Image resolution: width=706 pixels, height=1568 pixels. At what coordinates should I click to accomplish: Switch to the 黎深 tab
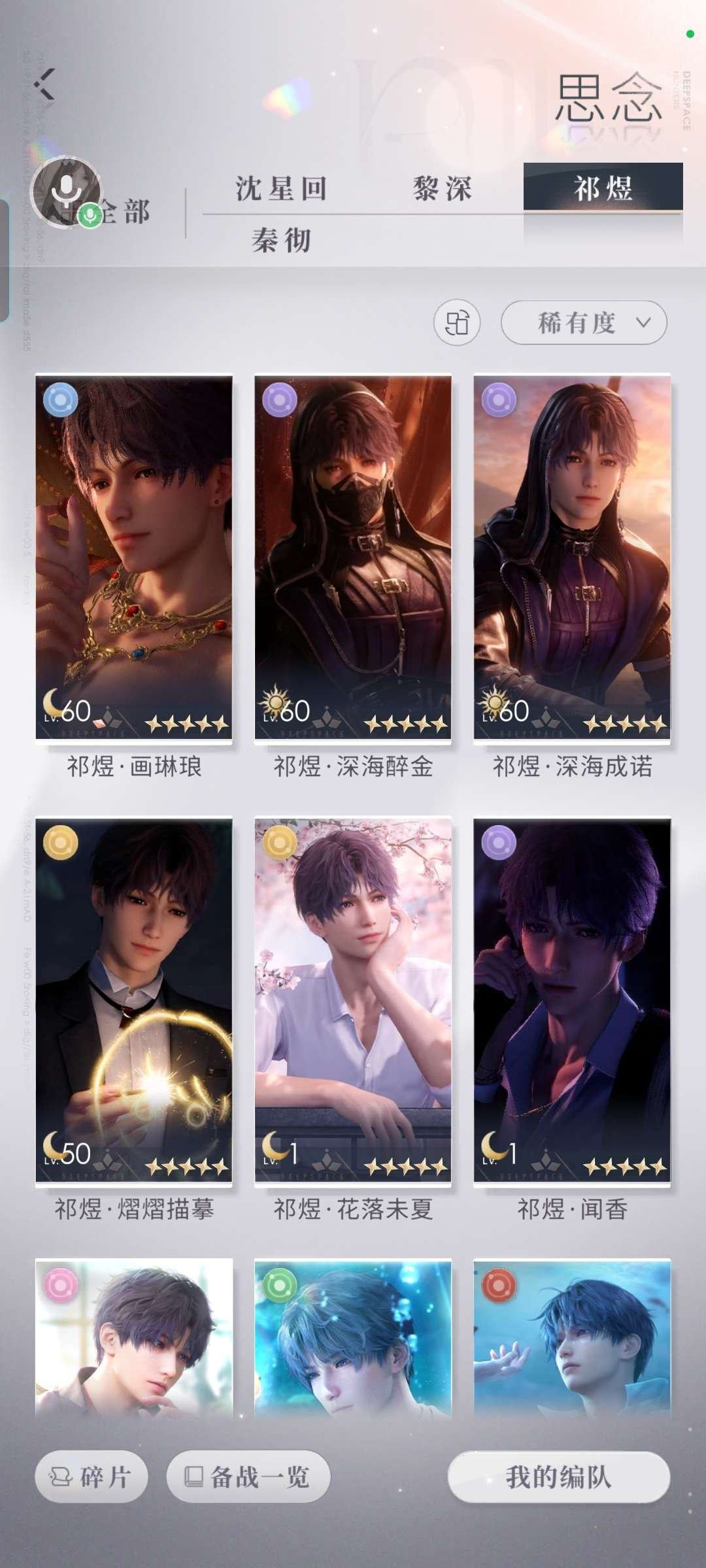[443, 189]
